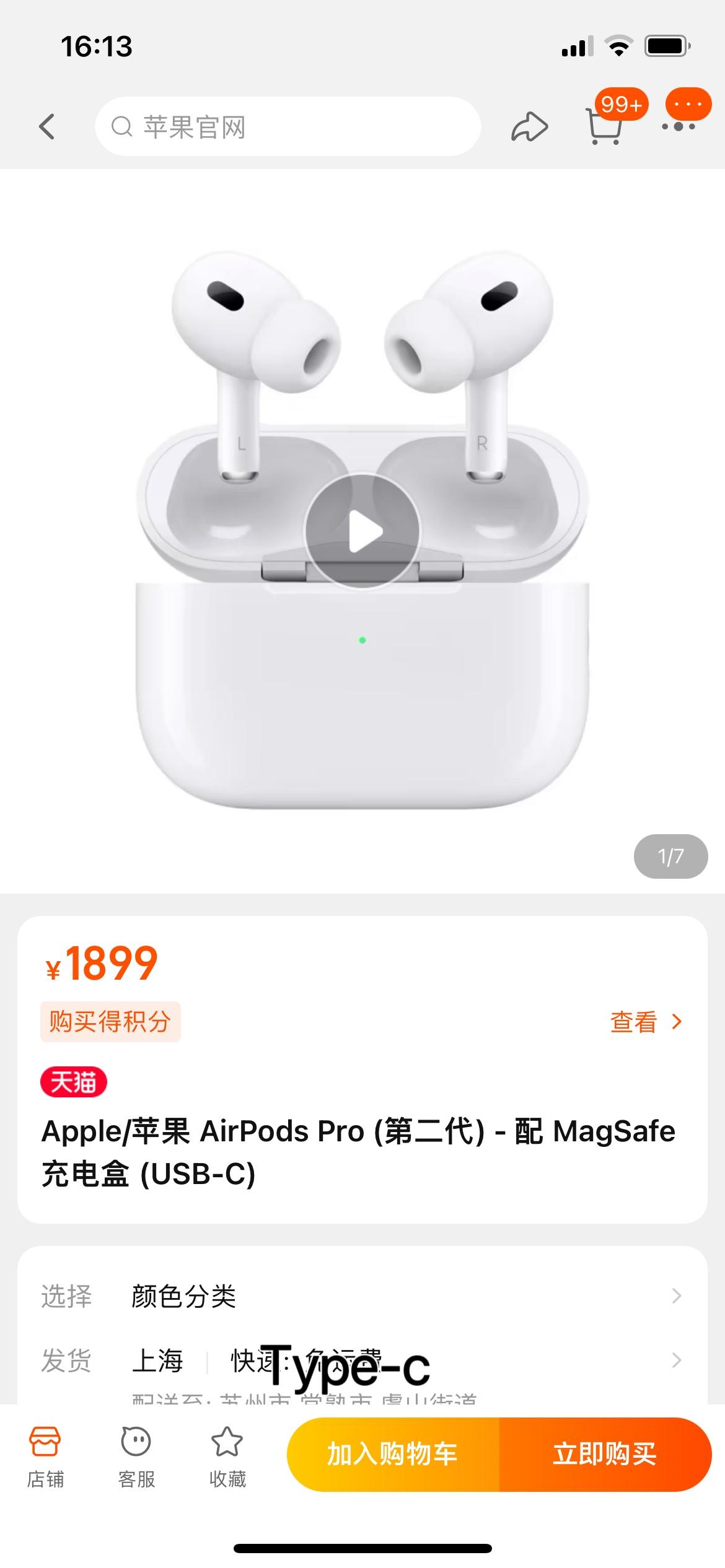Tap the share icon in the top bar

(x=529, y=126)
